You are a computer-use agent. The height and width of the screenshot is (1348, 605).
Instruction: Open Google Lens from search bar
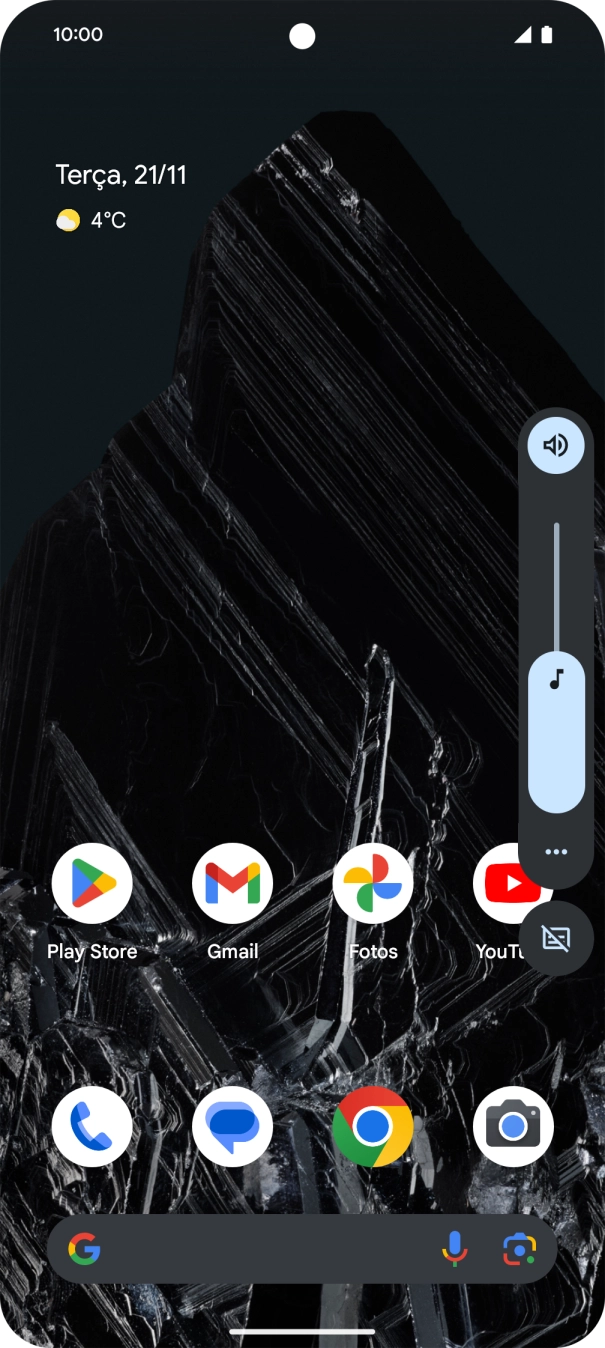point(519,1249)
